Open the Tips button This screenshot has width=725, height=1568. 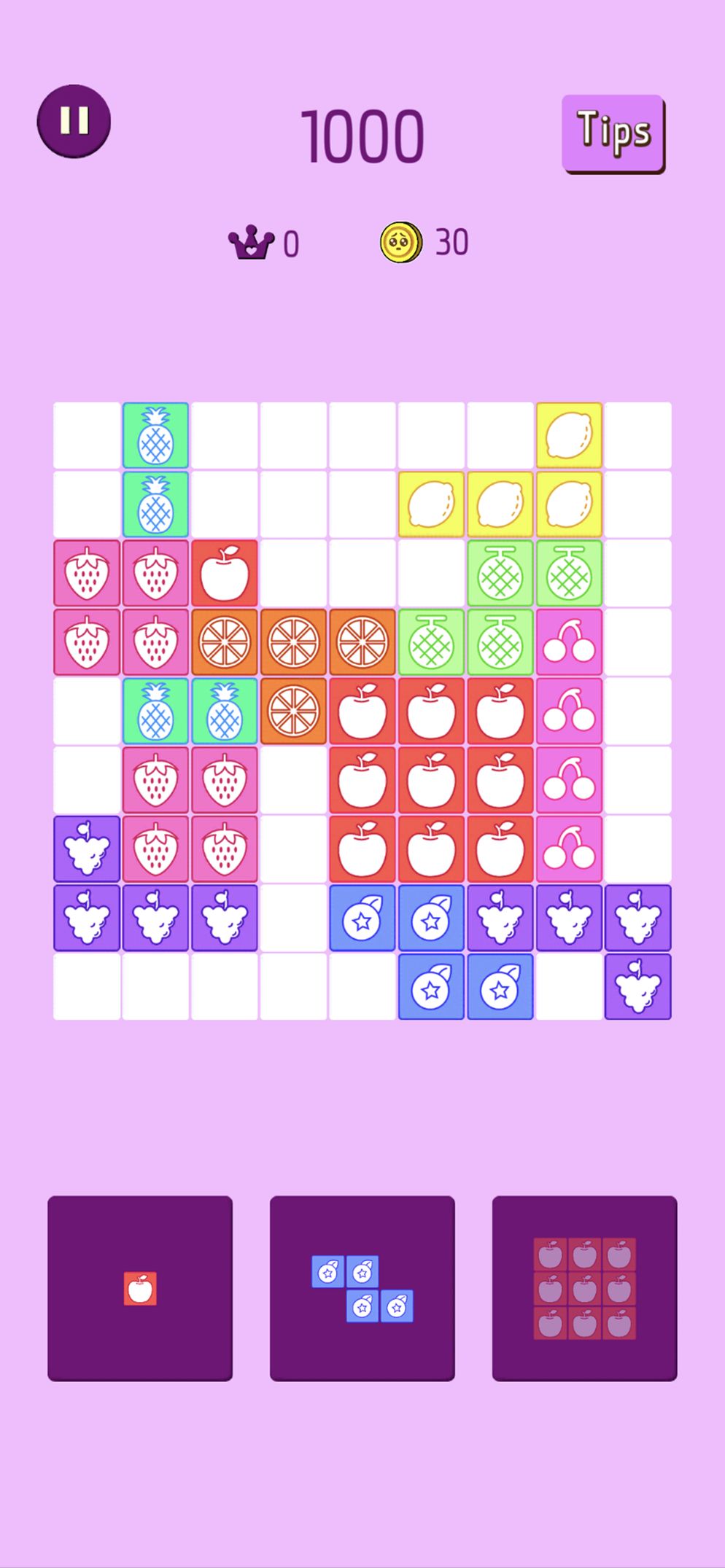[613, 134]
